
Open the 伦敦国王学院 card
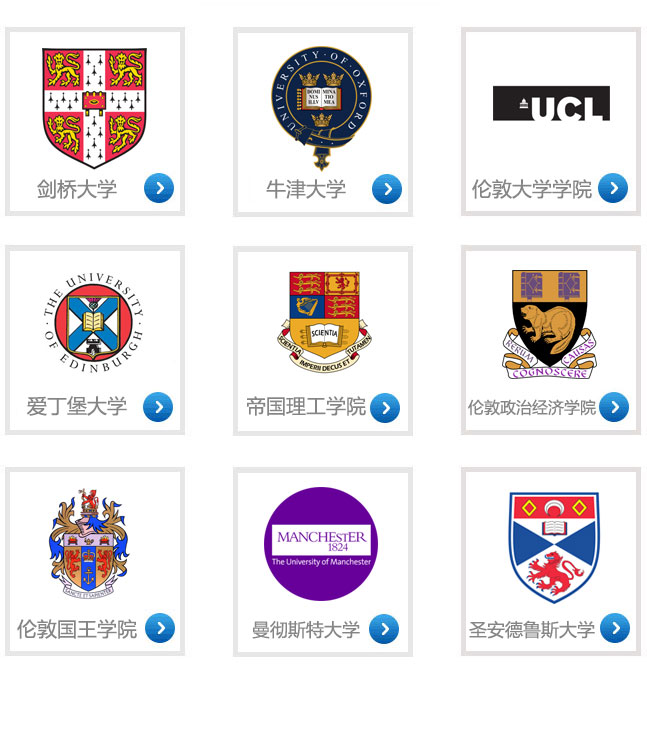(95, 560)
